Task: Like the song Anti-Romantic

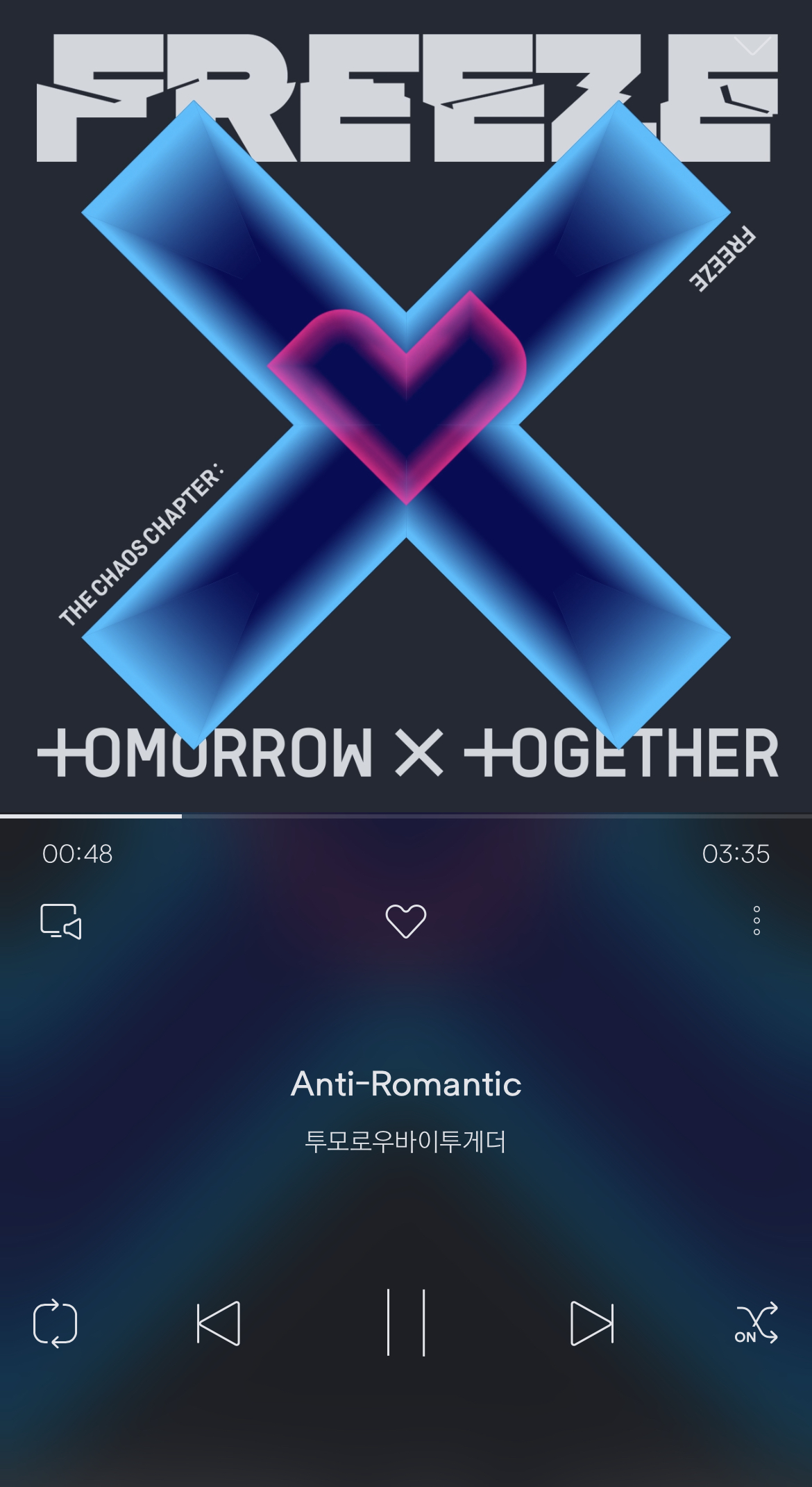Action: click(406, 921)
